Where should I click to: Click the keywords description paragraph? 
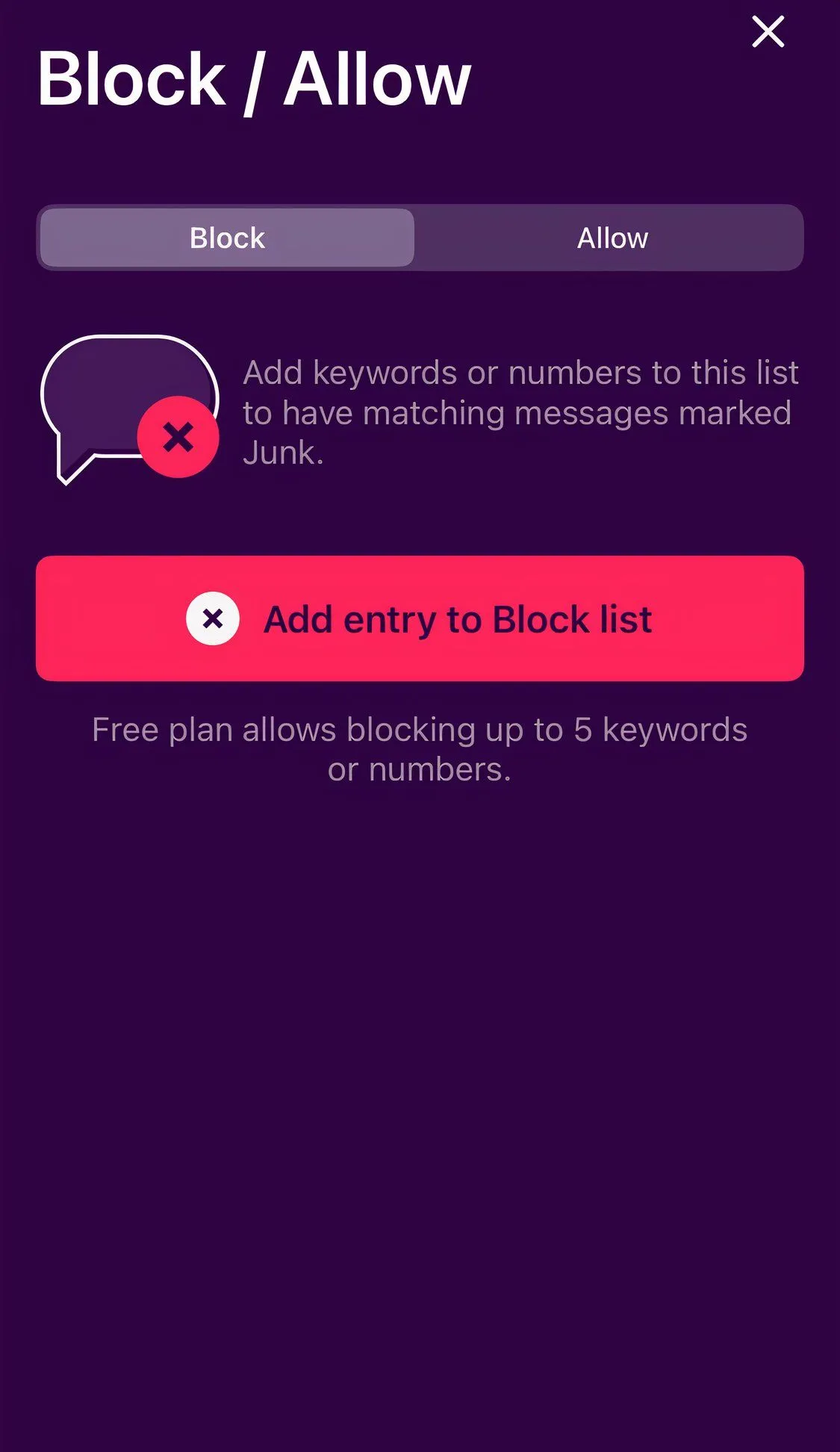click(519, 412)
